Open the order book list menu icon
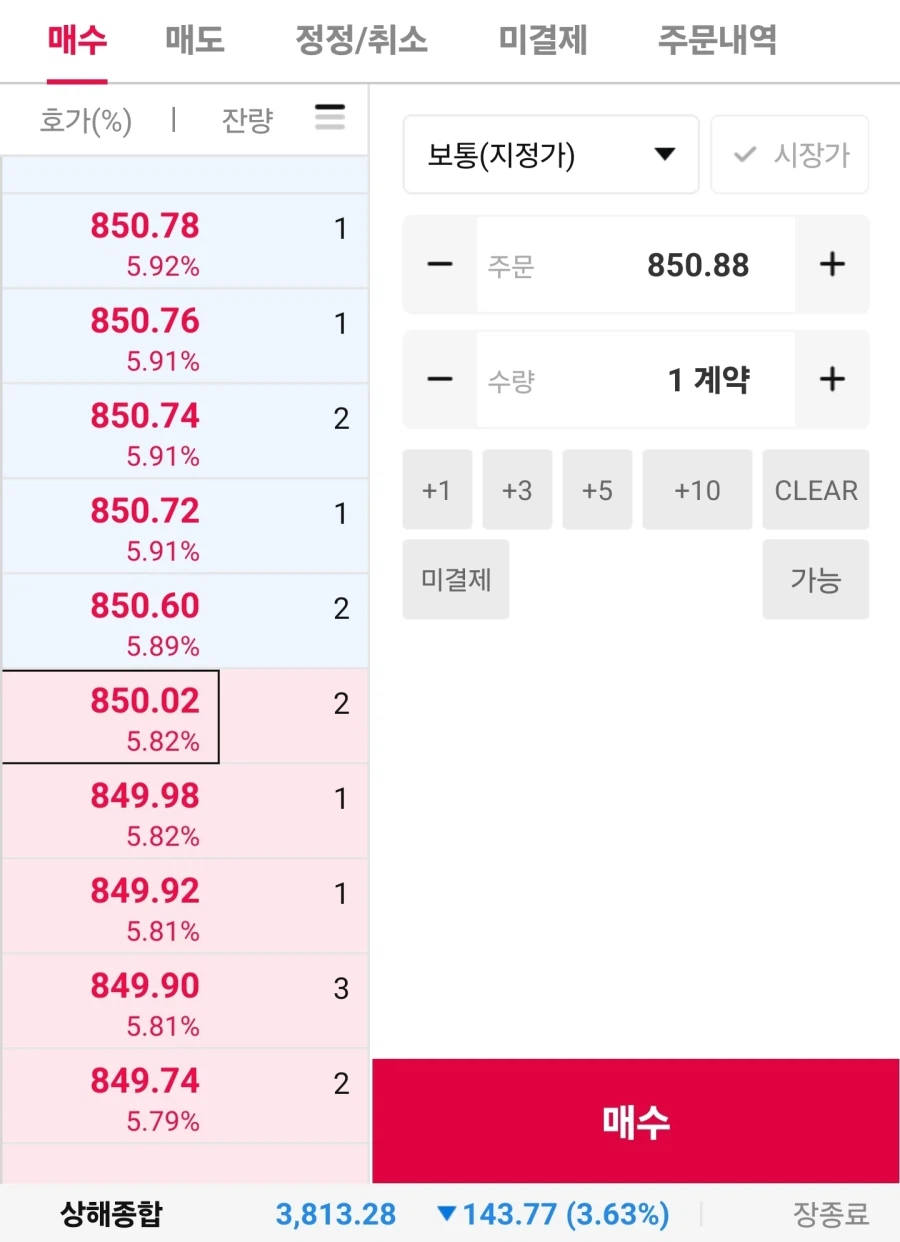The image size is (900, 1242). tap(330, 118)
